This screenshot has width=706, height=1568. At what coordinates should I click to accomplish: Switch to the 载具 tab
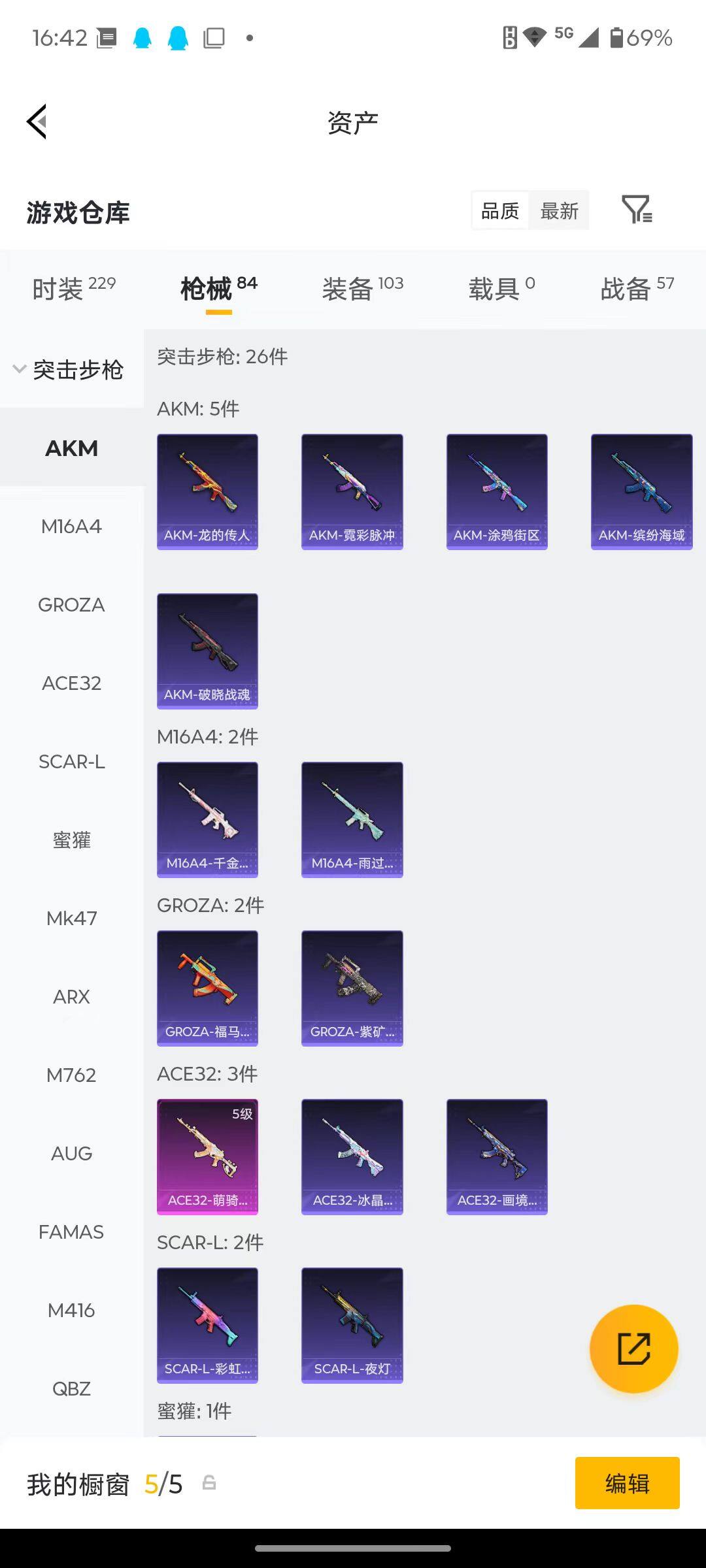(x=501, y=288)
